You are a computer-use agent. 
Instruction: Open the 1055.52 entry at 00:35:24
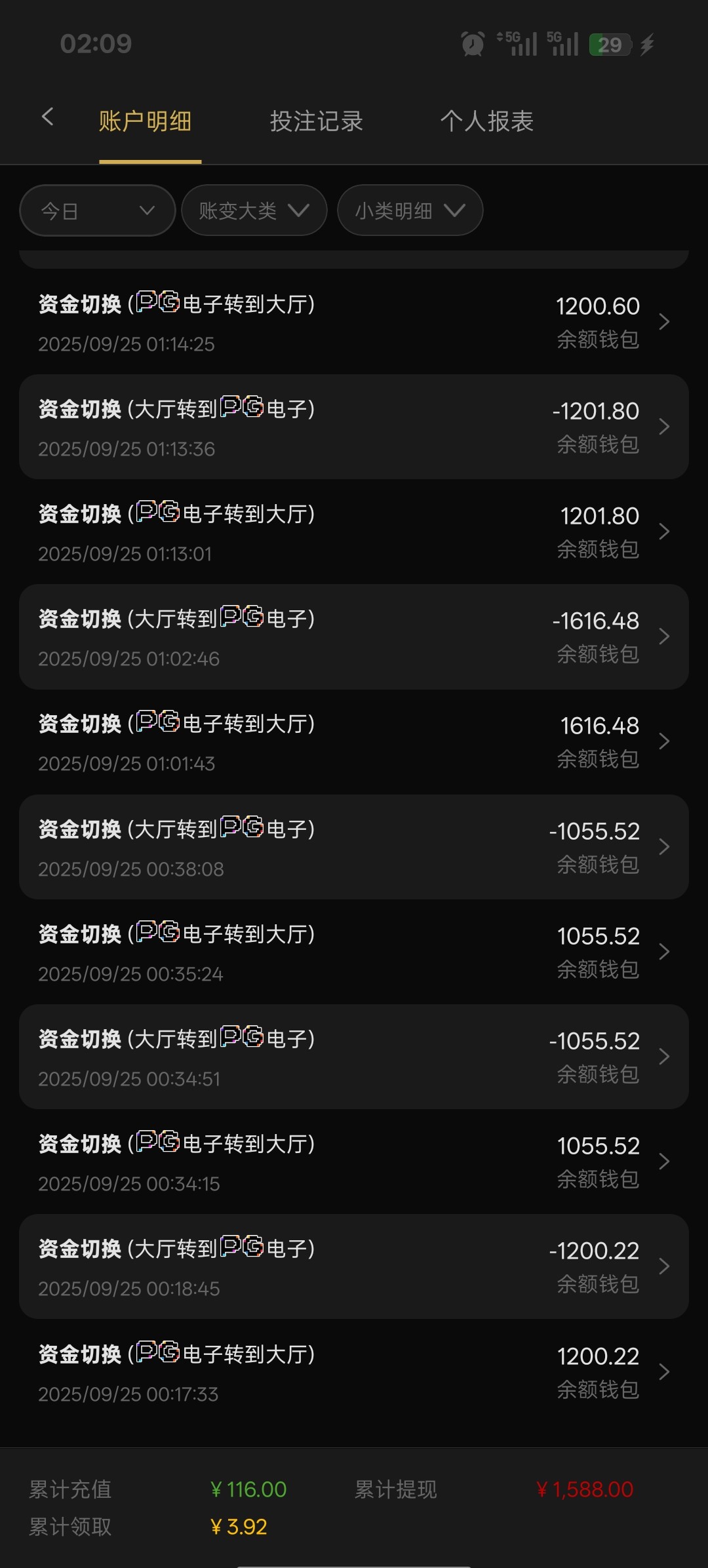coord(354,952)
